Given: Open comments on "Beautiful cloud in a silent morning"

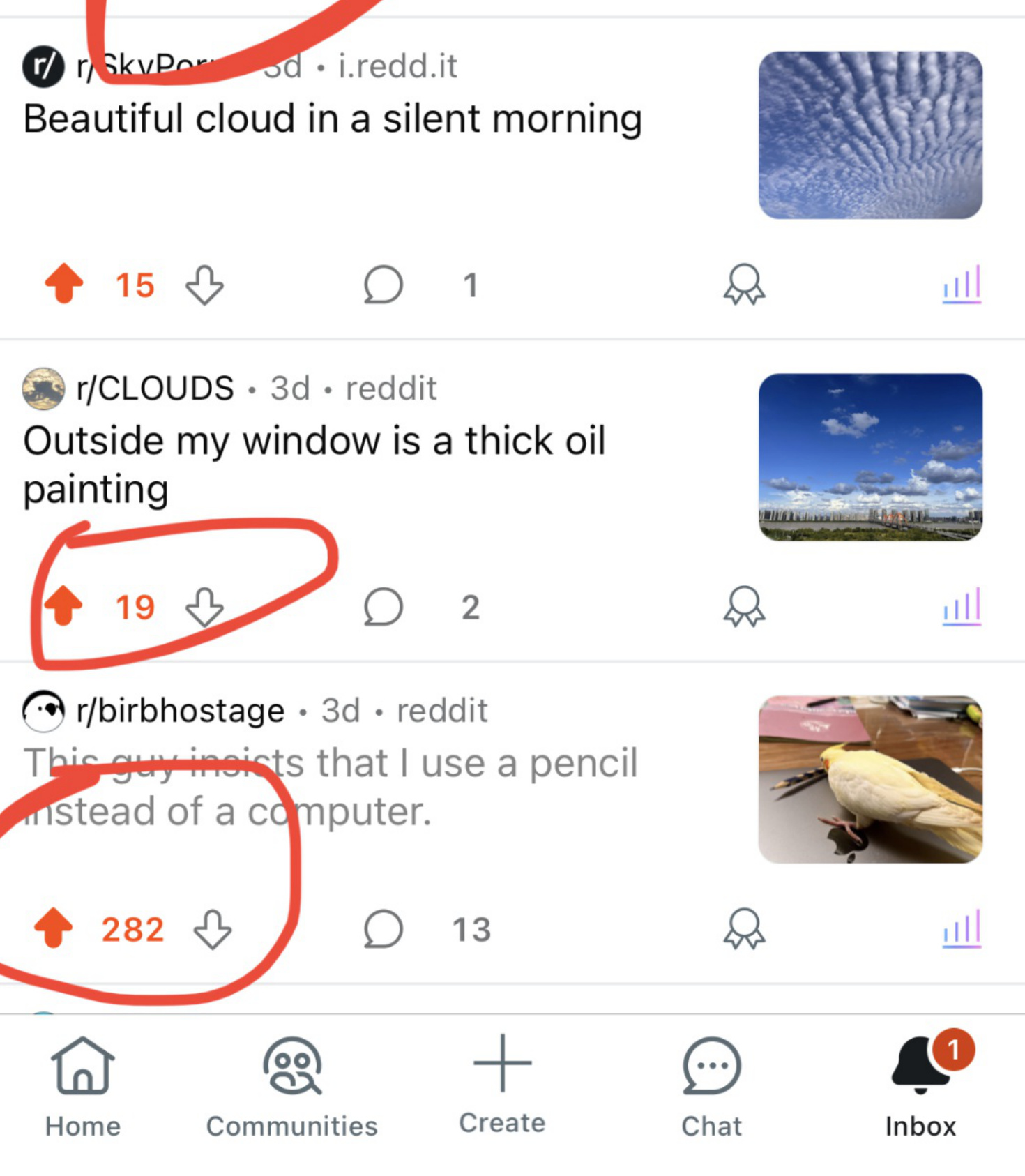Looking at the screenshot, I should 384,285.
